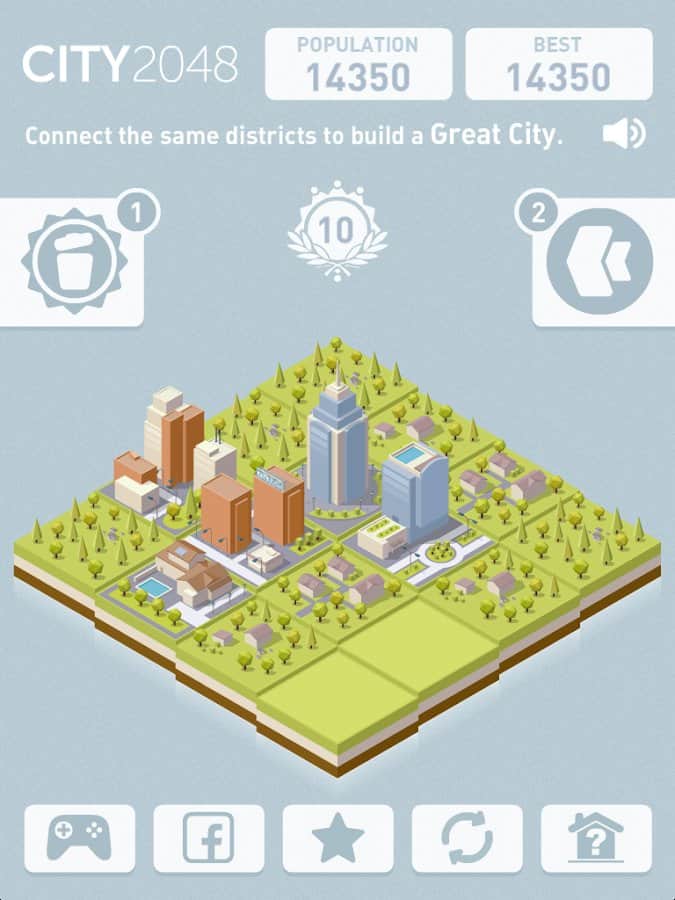The width and height of the screenshot is (675, 900).
Task: Mute the game sound with the speaker icon
Action: click(x=624, y=134)
